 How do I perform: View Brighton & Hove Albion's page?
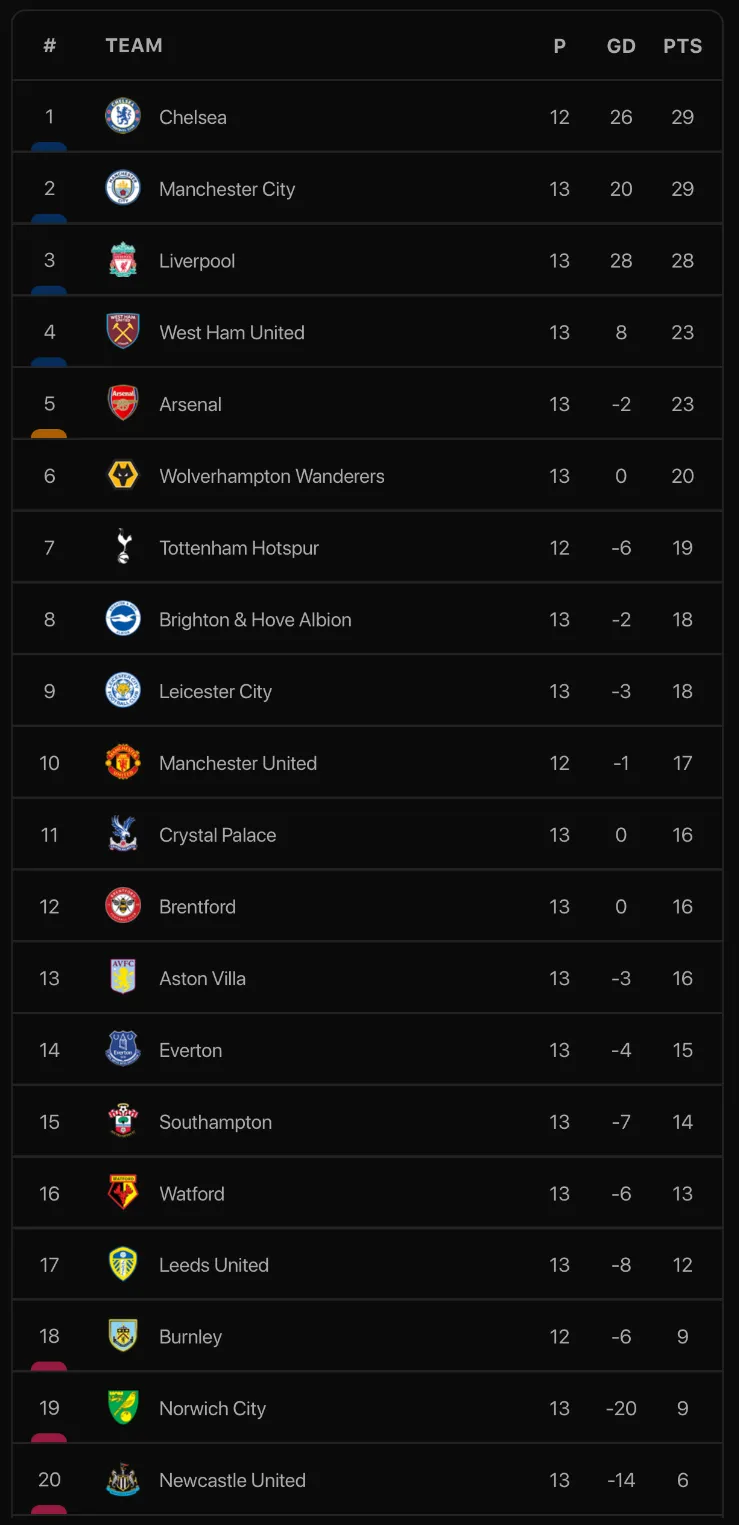pyautogui.click(x=255, y=620)
